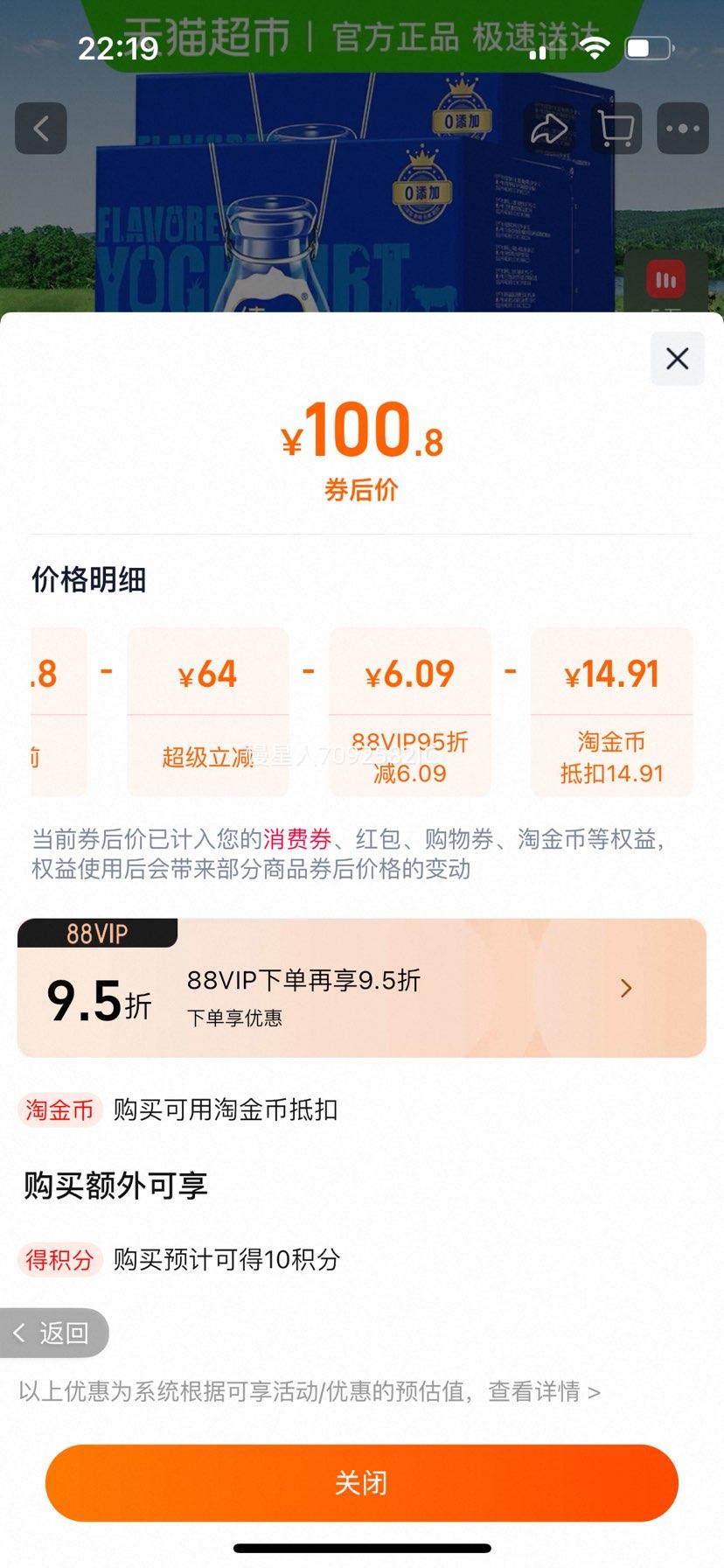Collapse the popup using the X button
724x1568 pixels.
(676, 359)
